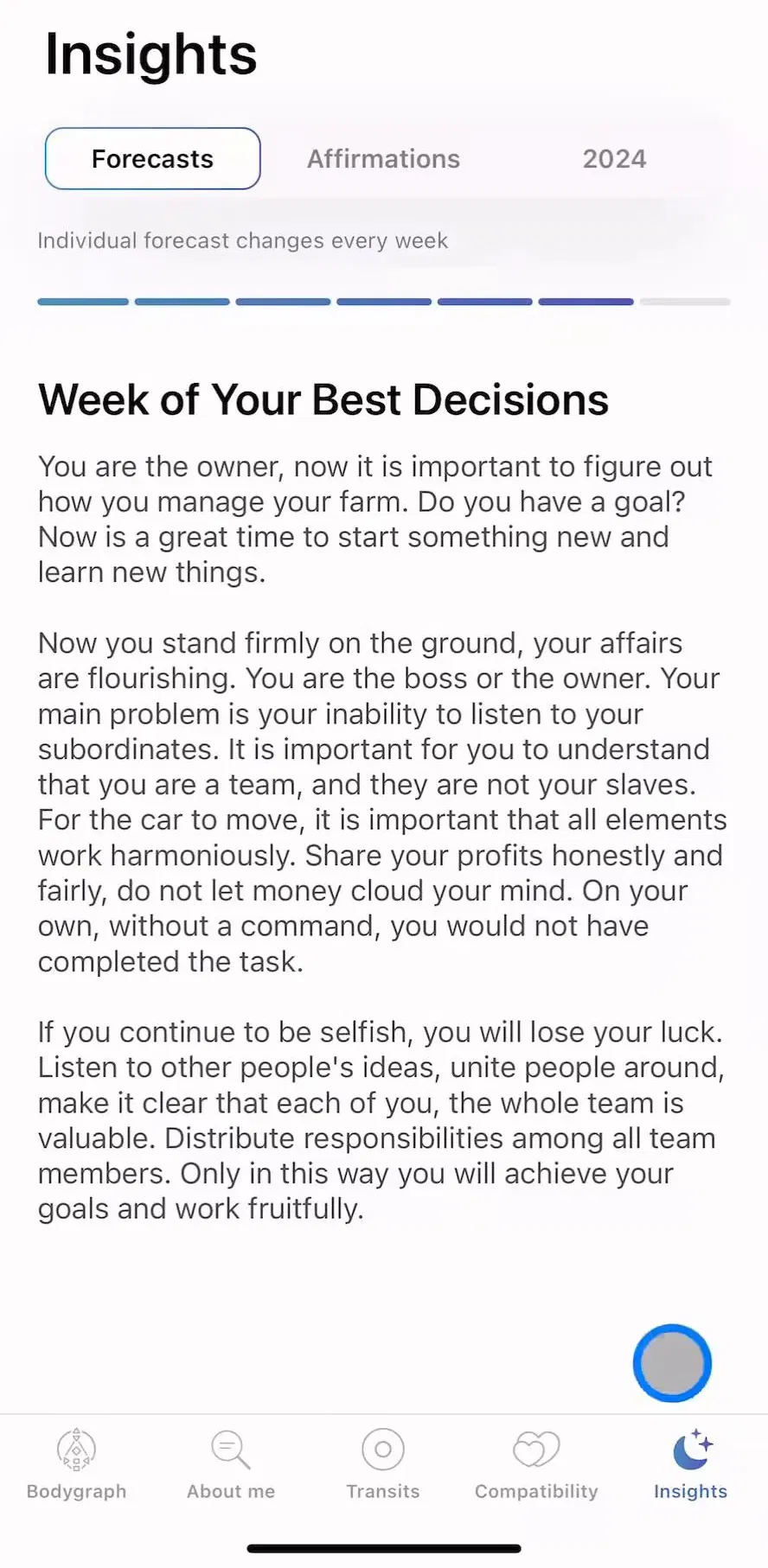Viewport: 768px width, 1568px height.
Task: Tap the Insights tab in the bottom bar
Action: point(690,1464)
